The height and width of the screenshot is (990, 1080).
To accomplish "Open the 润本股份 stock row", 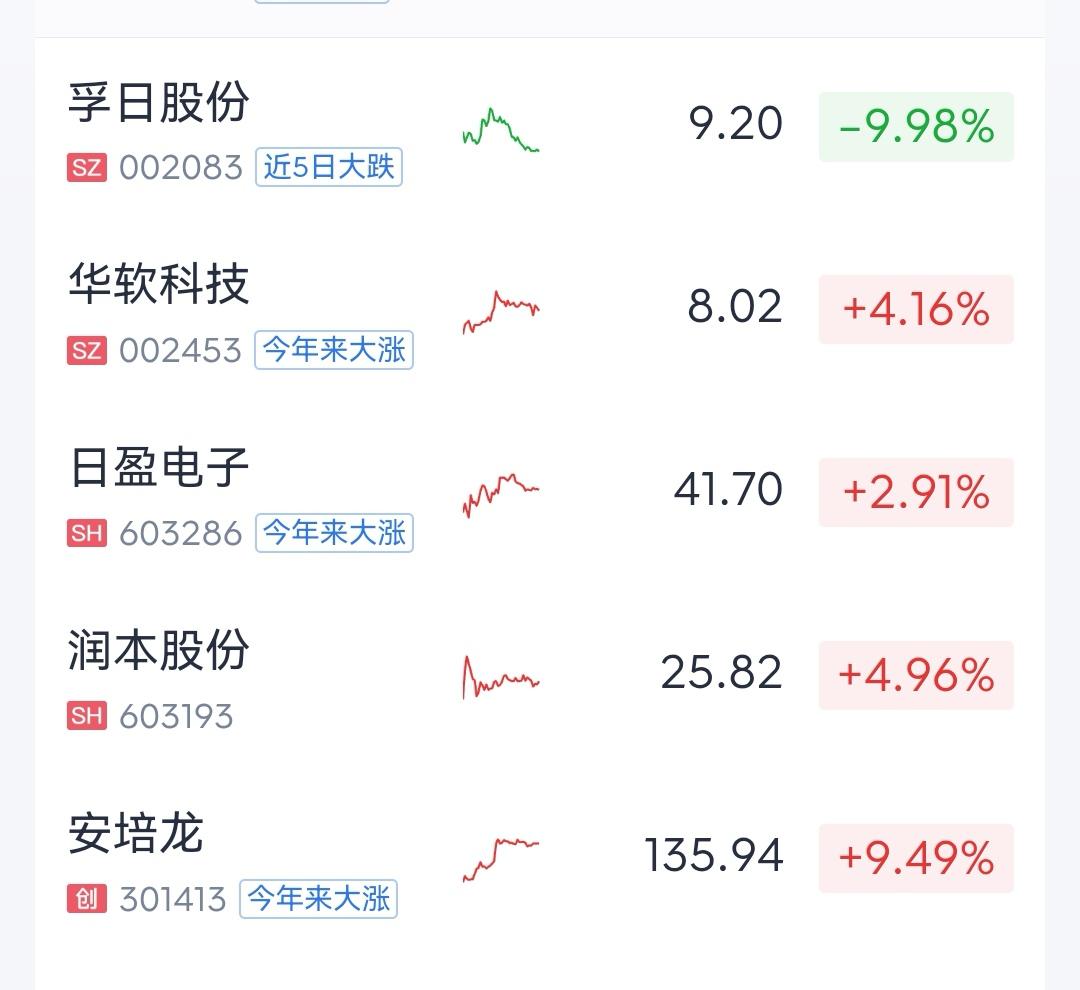I will (540, 677).
